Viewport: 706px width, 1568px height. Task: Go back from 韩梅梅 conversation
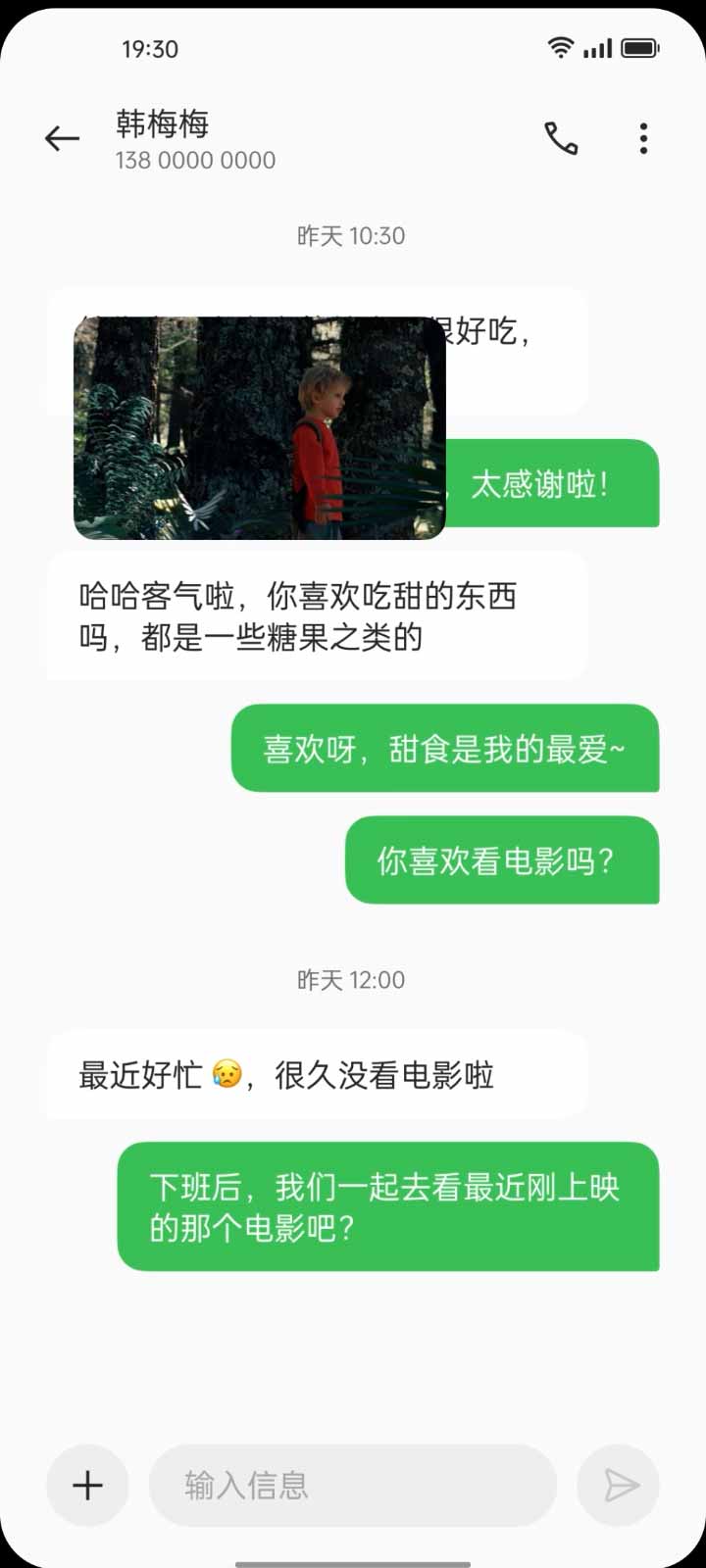[x=62, y=139]
